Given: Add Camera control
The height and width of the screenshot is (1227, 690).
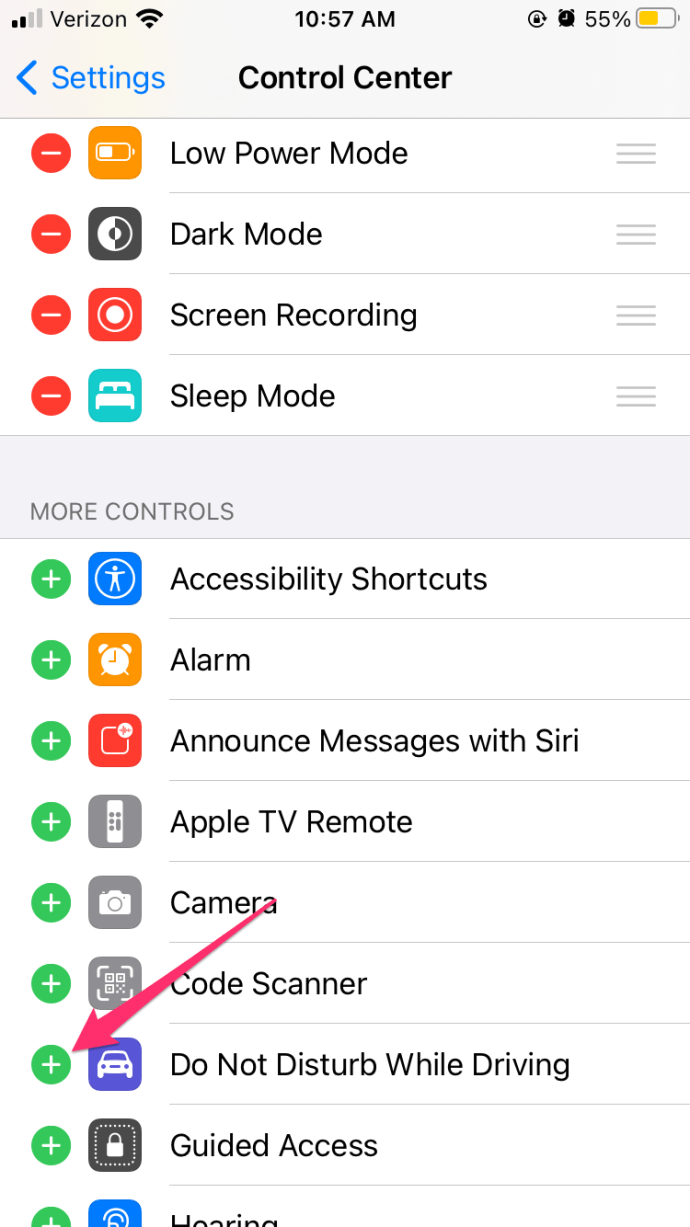Looking at the screenshot, I should tap(51, 903).
